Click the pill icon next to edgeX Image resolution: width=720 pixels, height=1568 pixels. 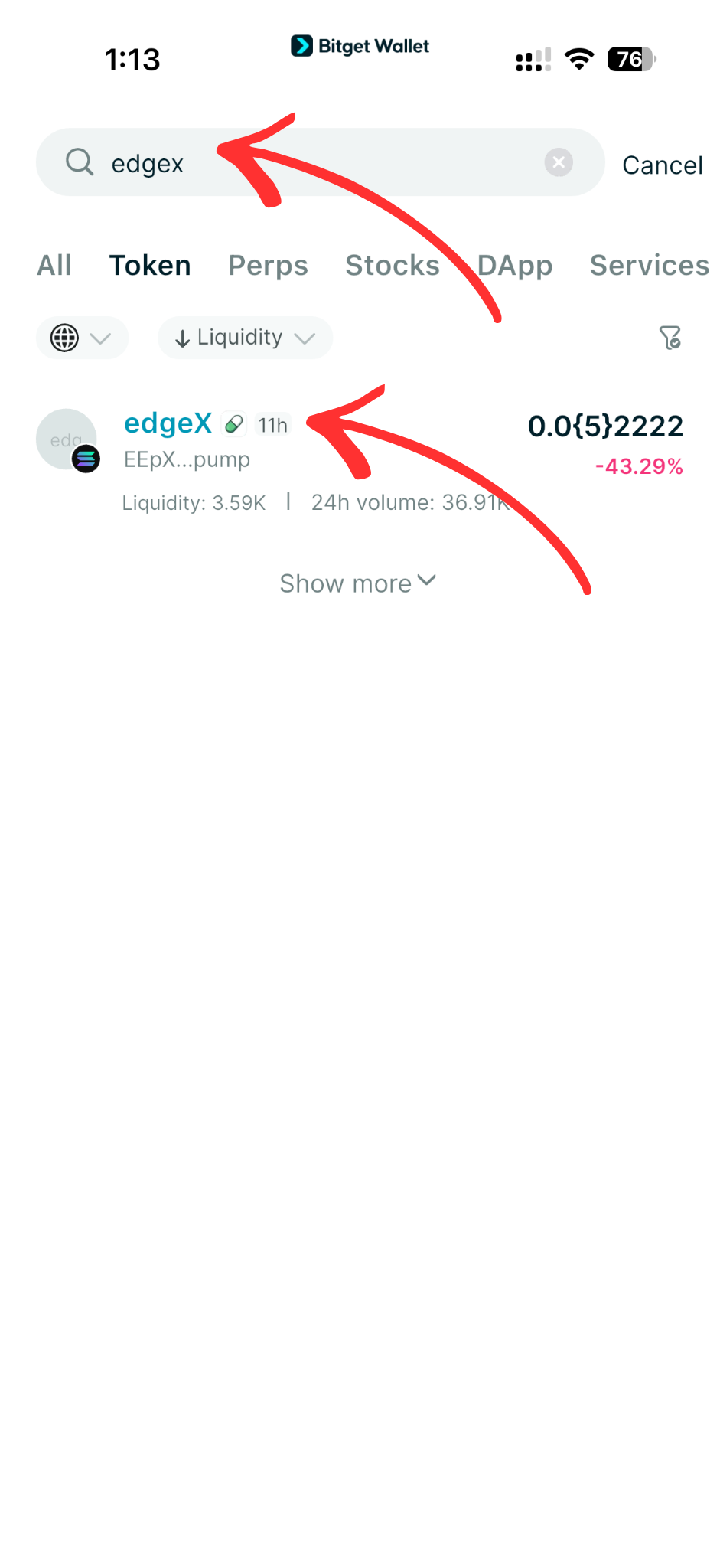coord(233,423)
